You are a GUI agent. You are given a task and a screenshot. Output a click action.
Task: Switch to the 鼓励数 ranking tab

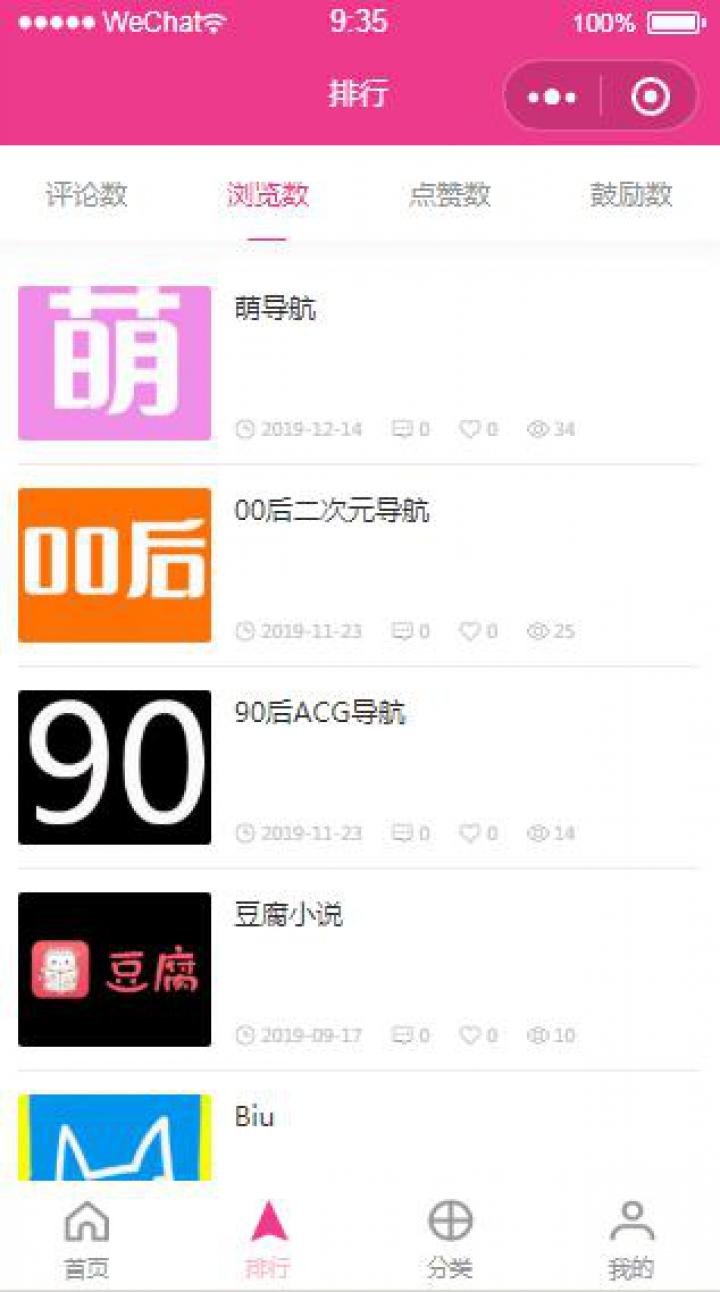click(630, 195)
